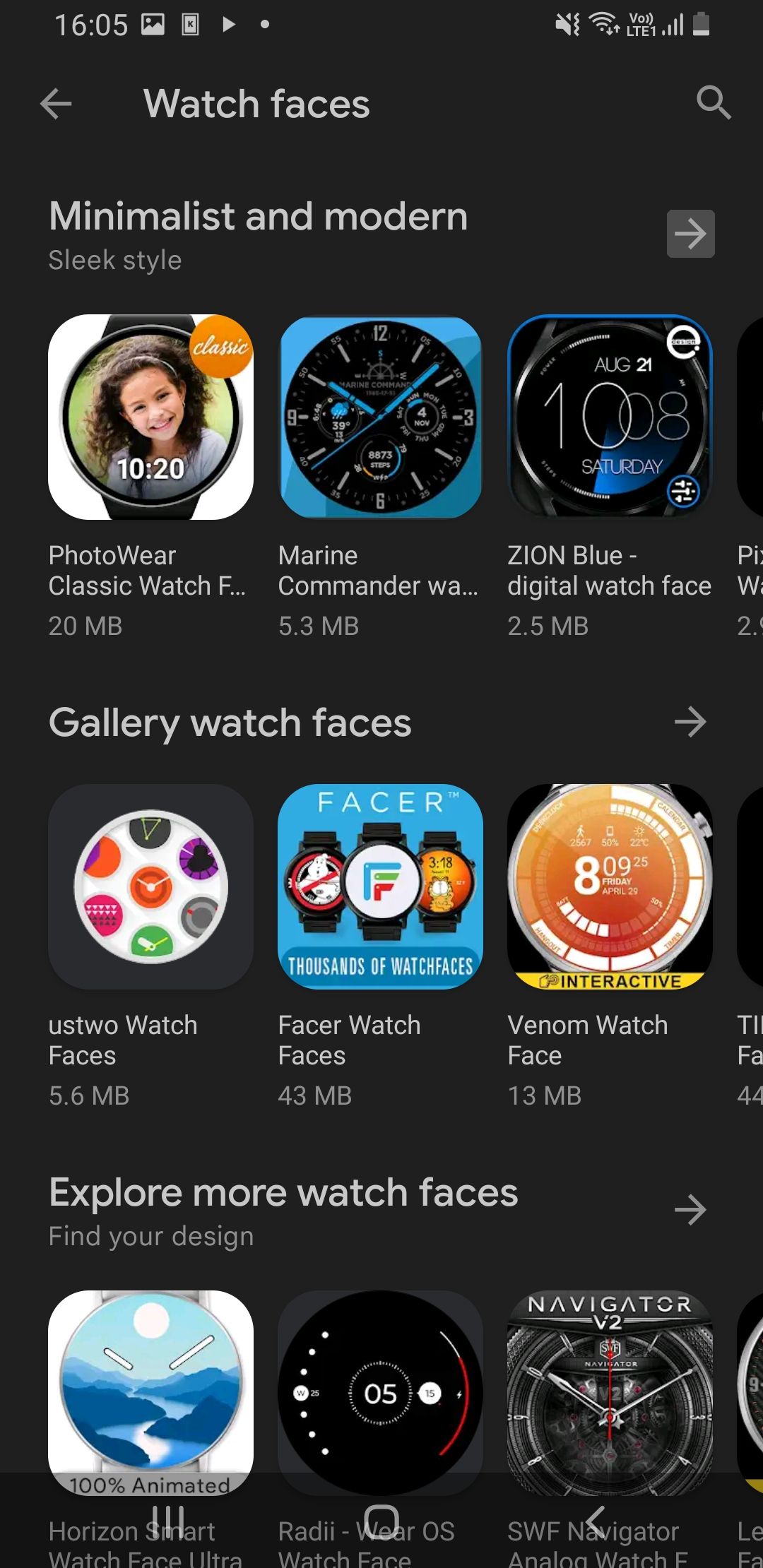Open Facer Watch Faces
The width and height of the screenshot is (763, 1568).
[380, 886]
